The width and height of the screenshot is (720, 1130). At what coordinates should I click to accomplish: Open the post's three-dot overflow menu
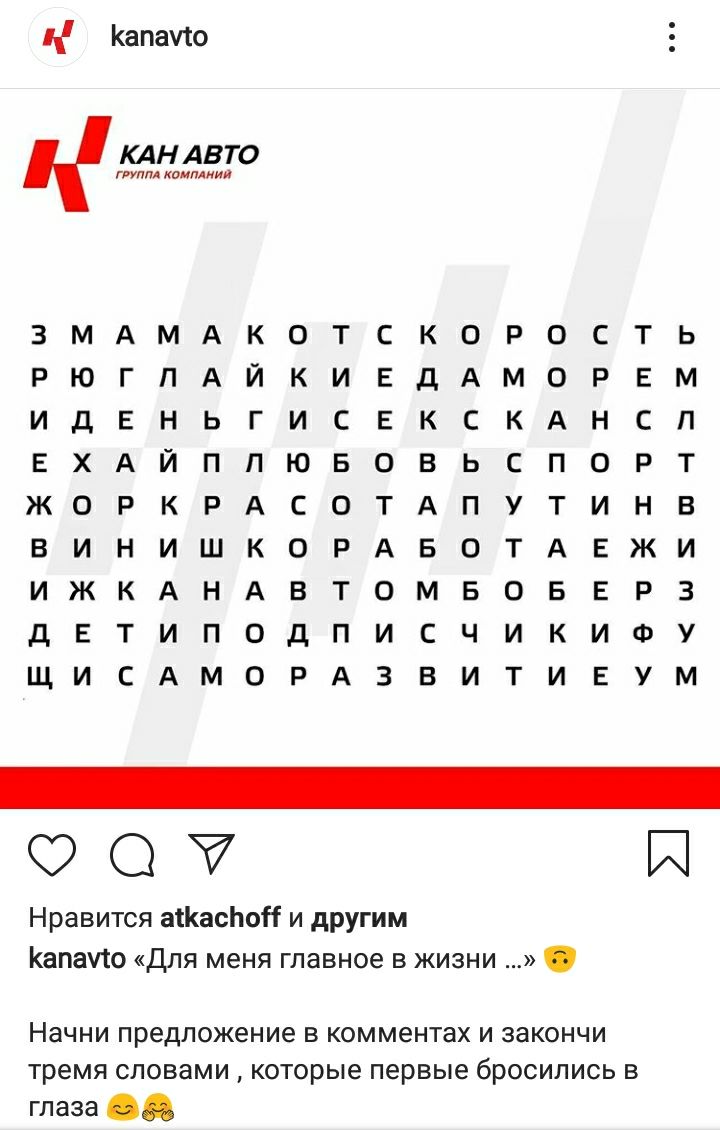click(x=672, y=38)
